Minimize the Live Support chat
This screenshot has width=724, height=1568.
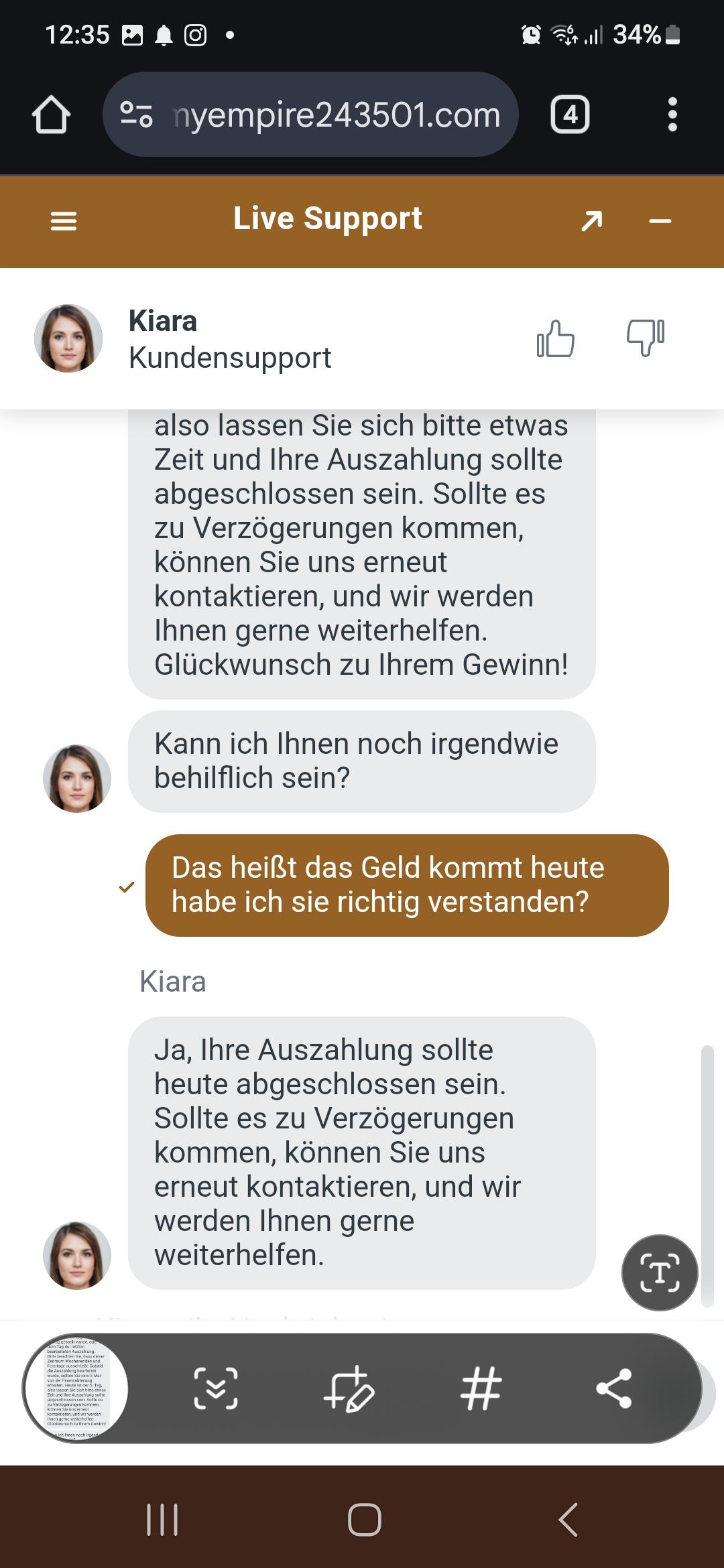pyautogui.click(x=660, y=220)
